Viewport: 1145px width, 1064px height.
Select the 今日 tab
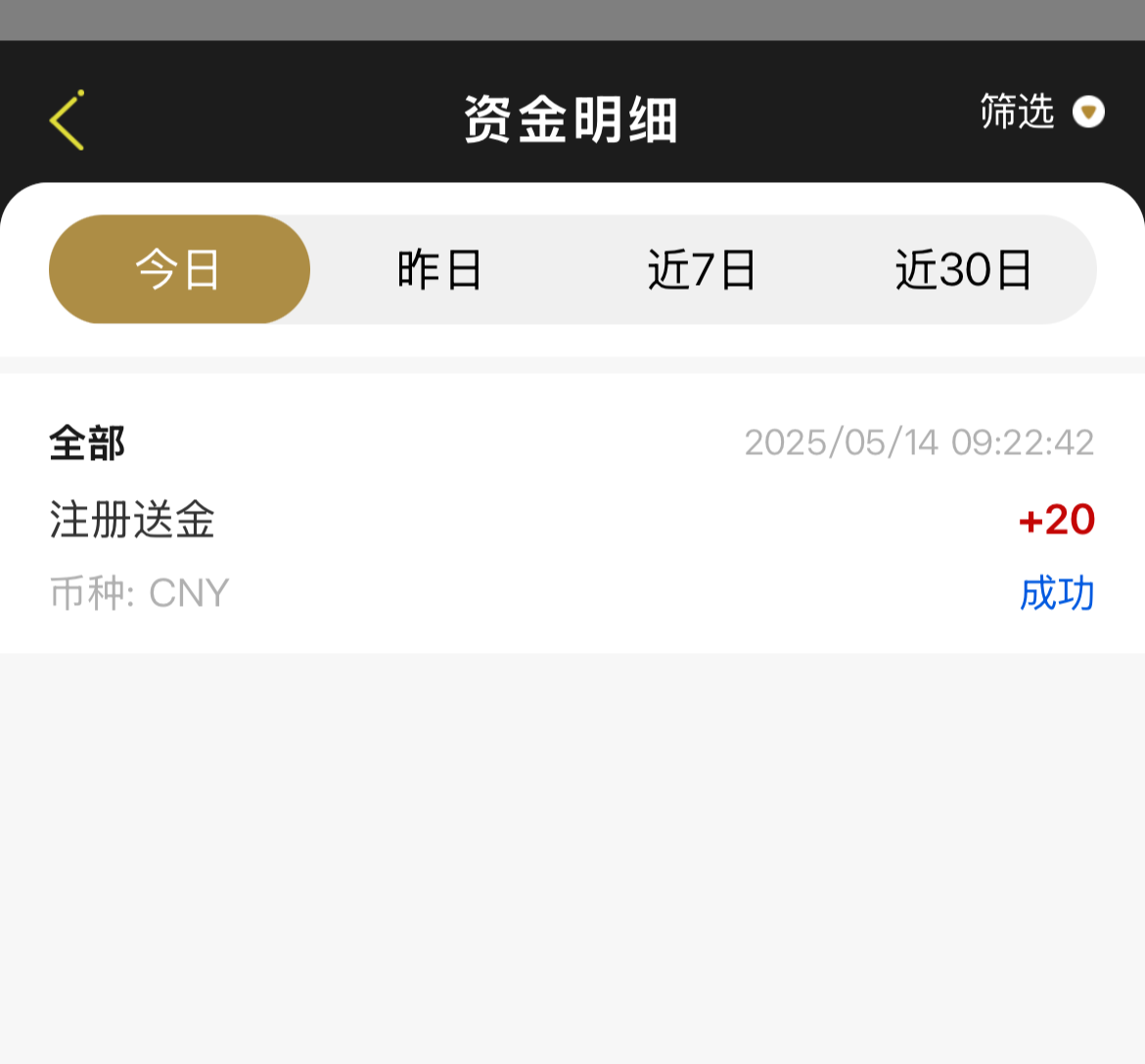pyautogui.click(x=179, y=269)
